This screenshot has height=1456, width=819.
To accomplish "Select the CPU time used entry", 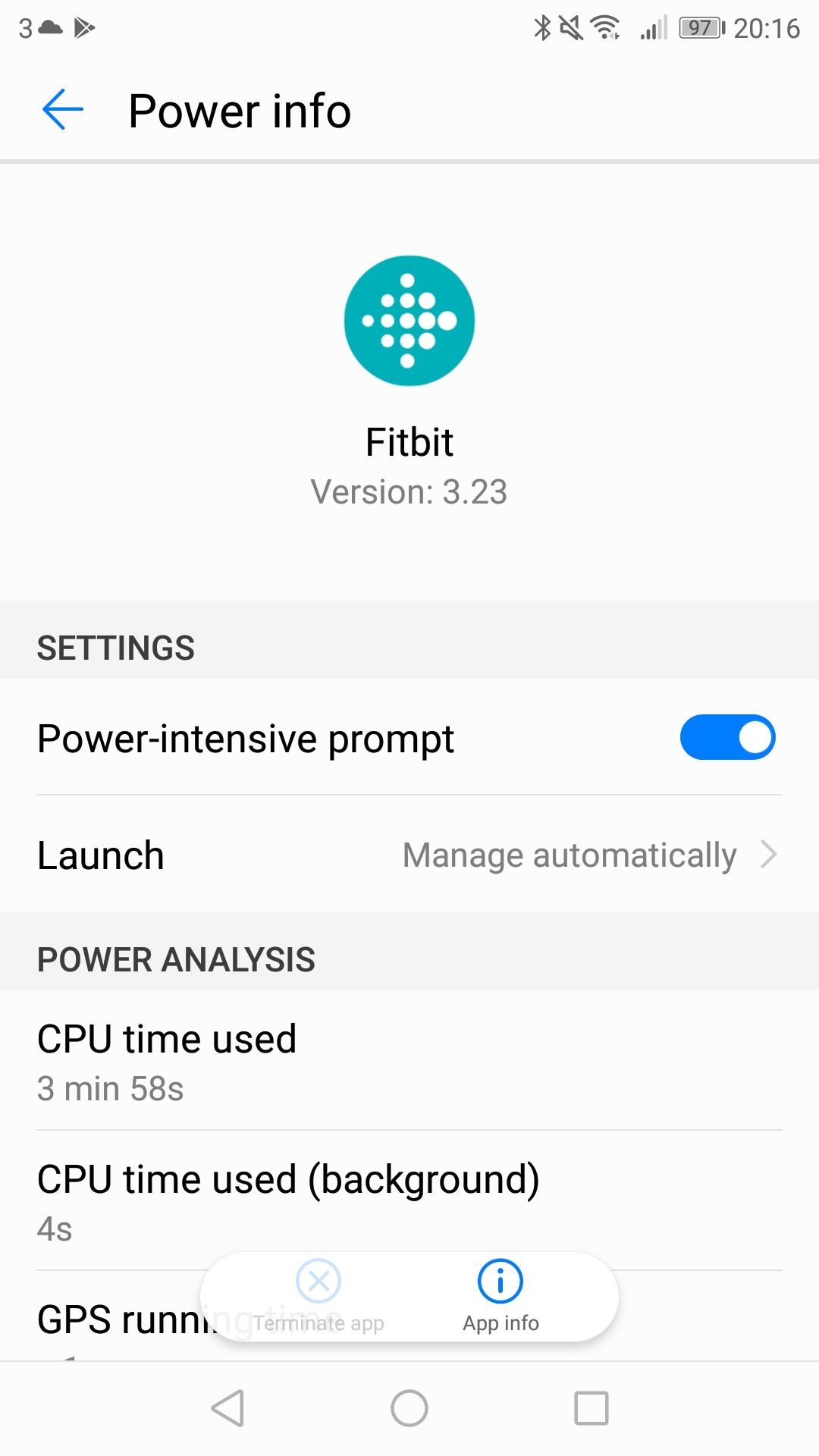I will point(409,1058).
